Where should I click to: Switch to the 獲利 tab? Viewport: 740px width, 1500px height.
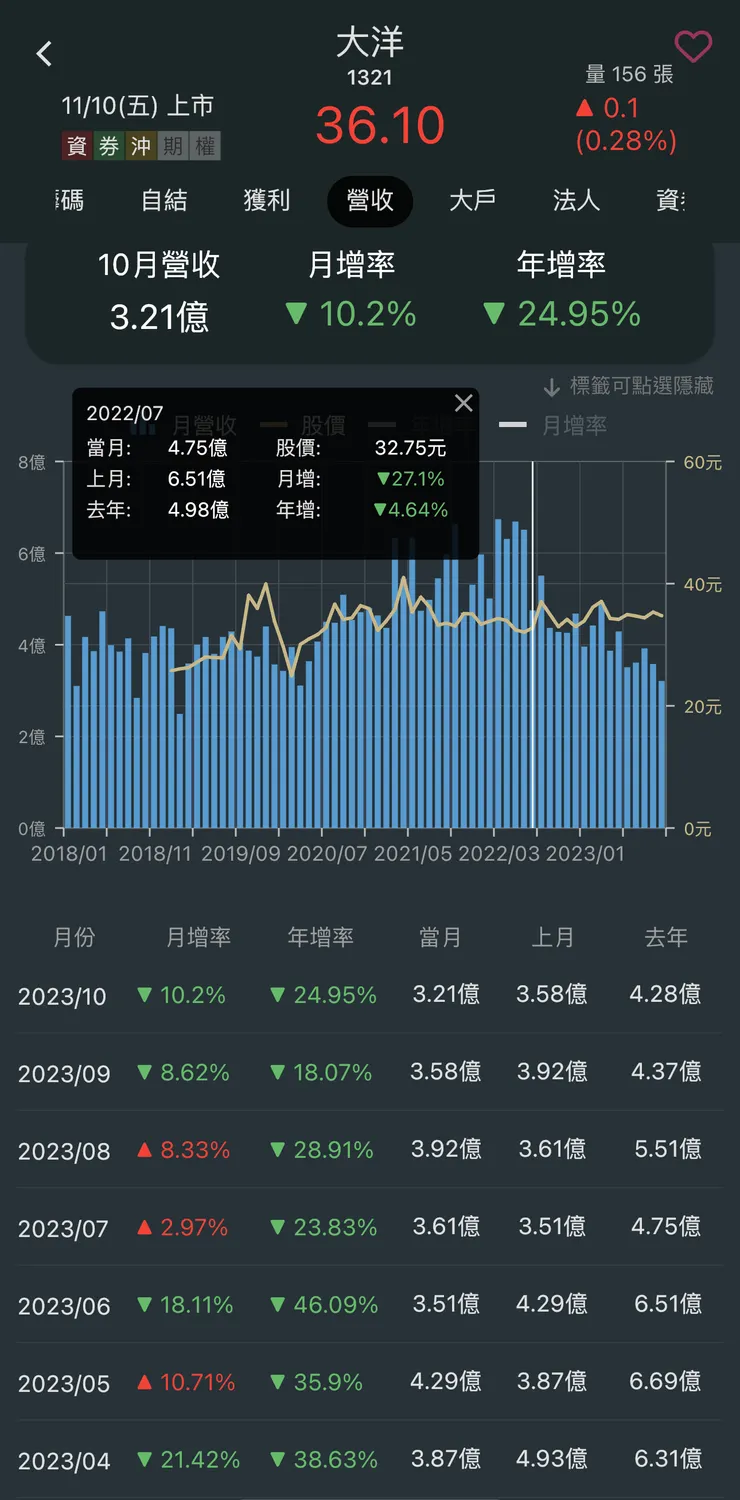267,201
